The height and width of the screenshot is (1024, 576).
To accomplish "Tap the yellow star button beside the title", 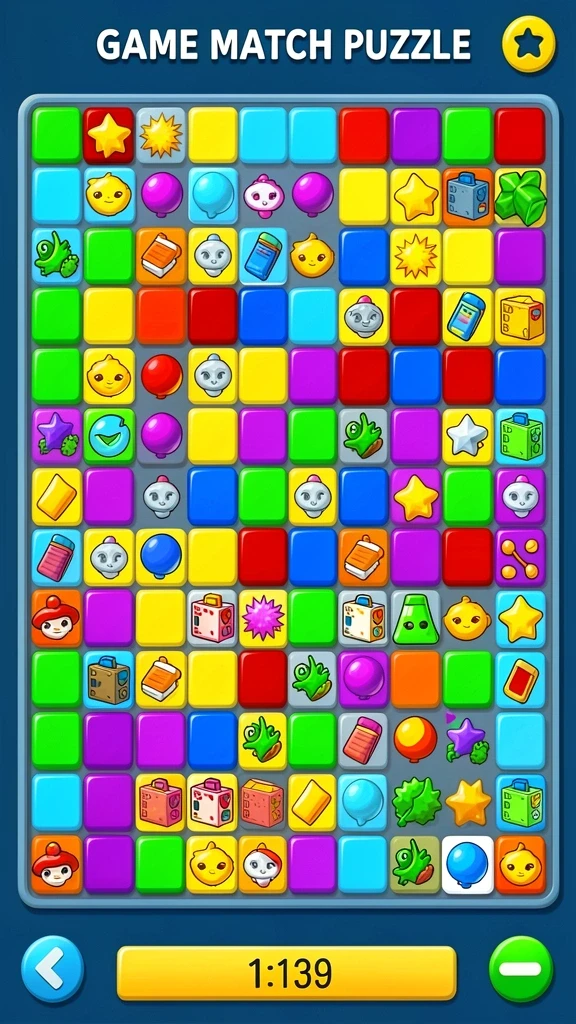I will pos(528,44).
